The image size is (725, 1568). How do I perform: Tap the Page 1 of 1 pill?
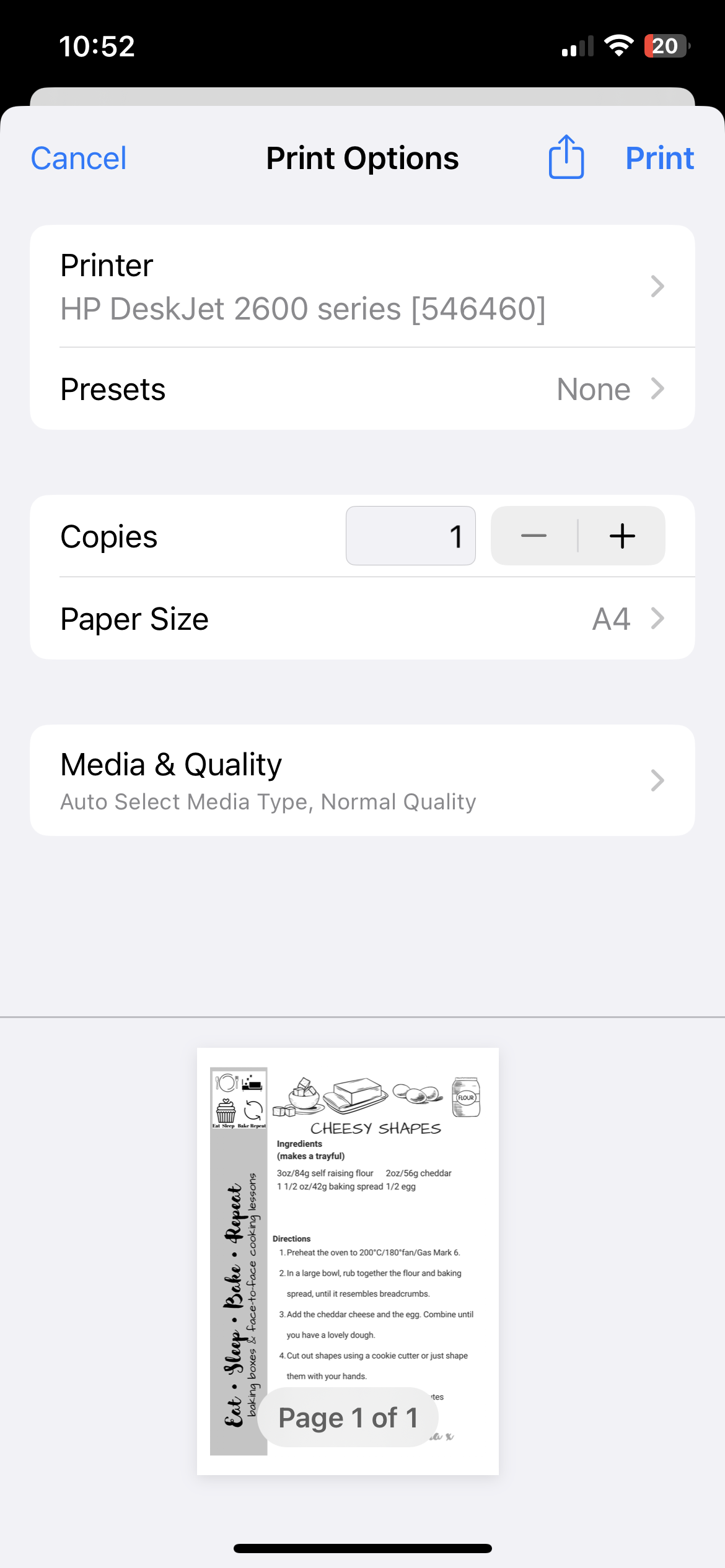point(347,1417)
